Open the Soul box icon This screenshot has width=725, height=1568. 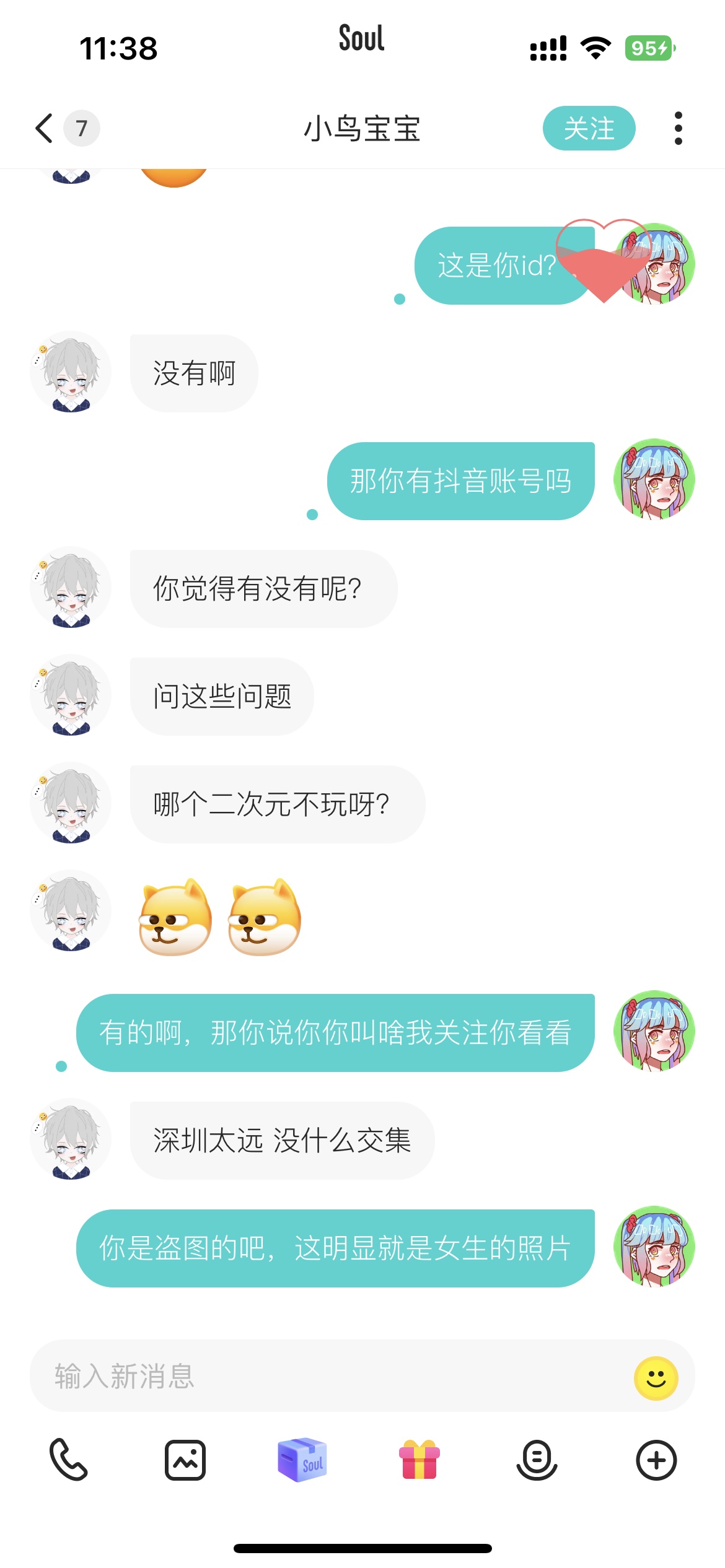pos(302,1460)
